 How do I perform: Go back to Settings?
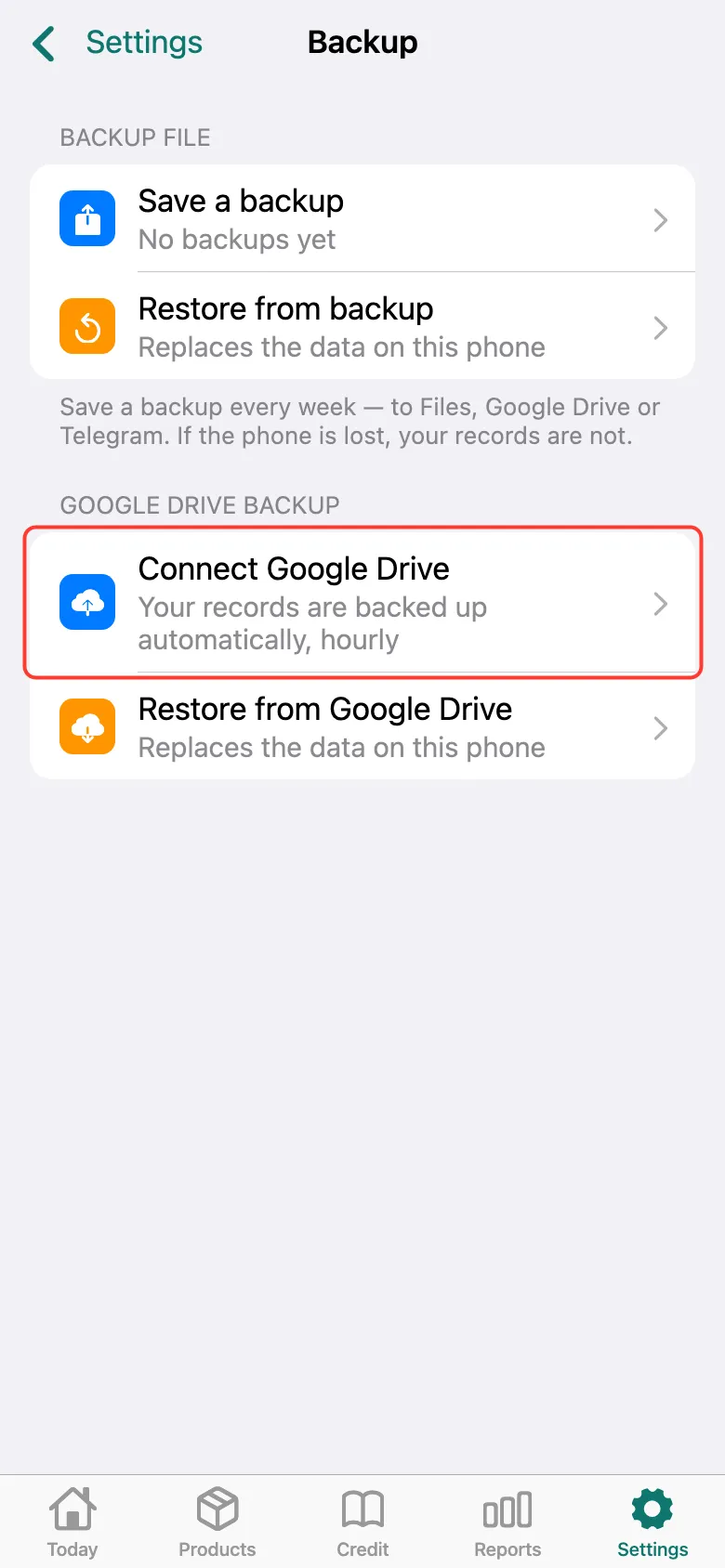pyautogui.click(x=116, y=43)
